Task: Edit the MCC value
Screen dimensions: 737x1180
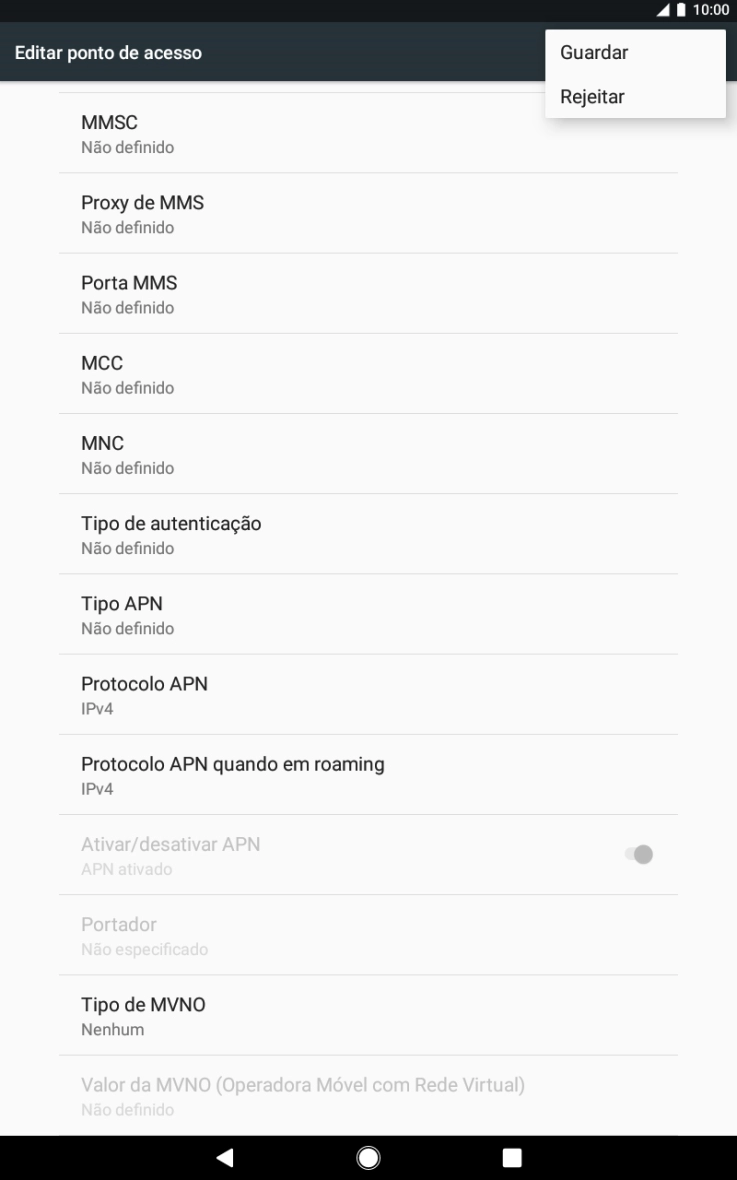Action: click(368, 374)
